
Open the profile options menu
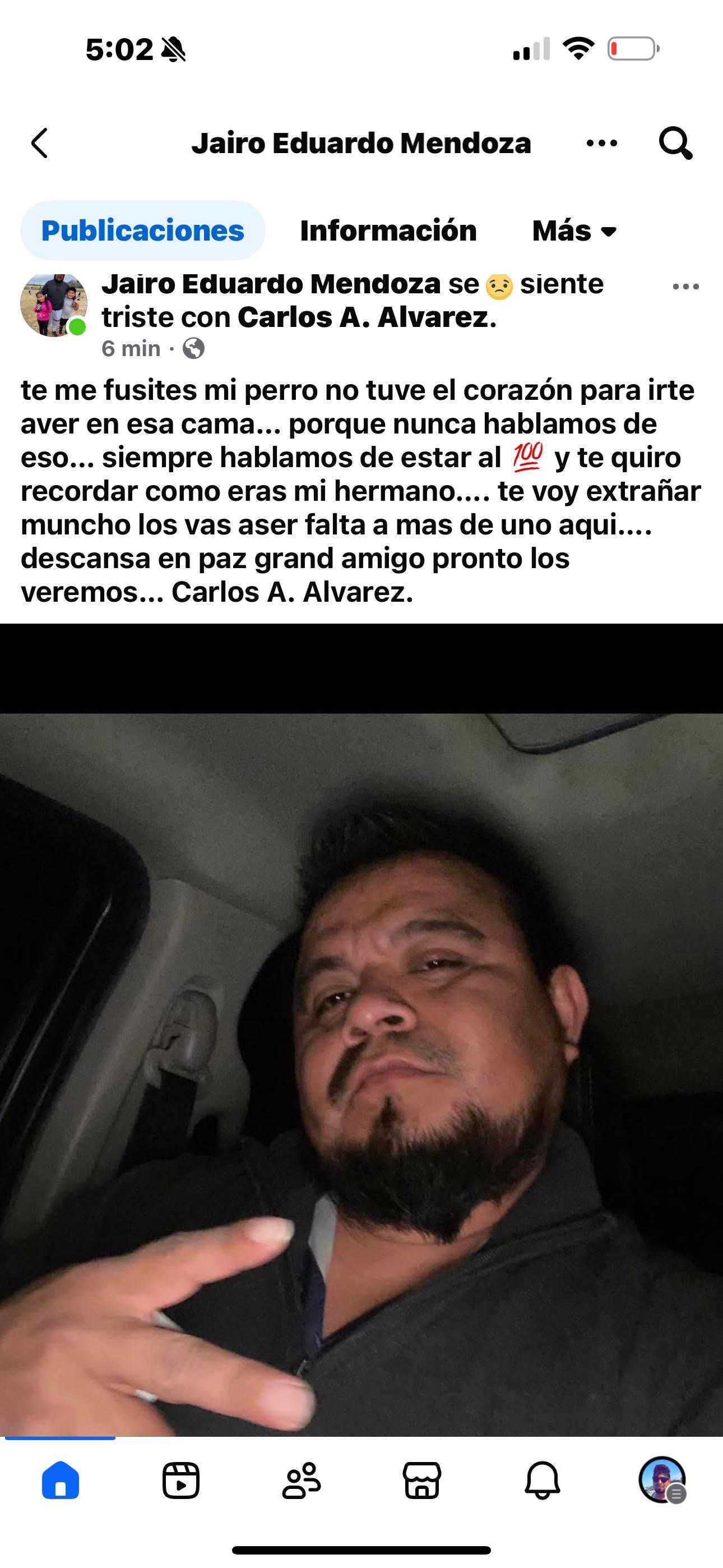601,144
